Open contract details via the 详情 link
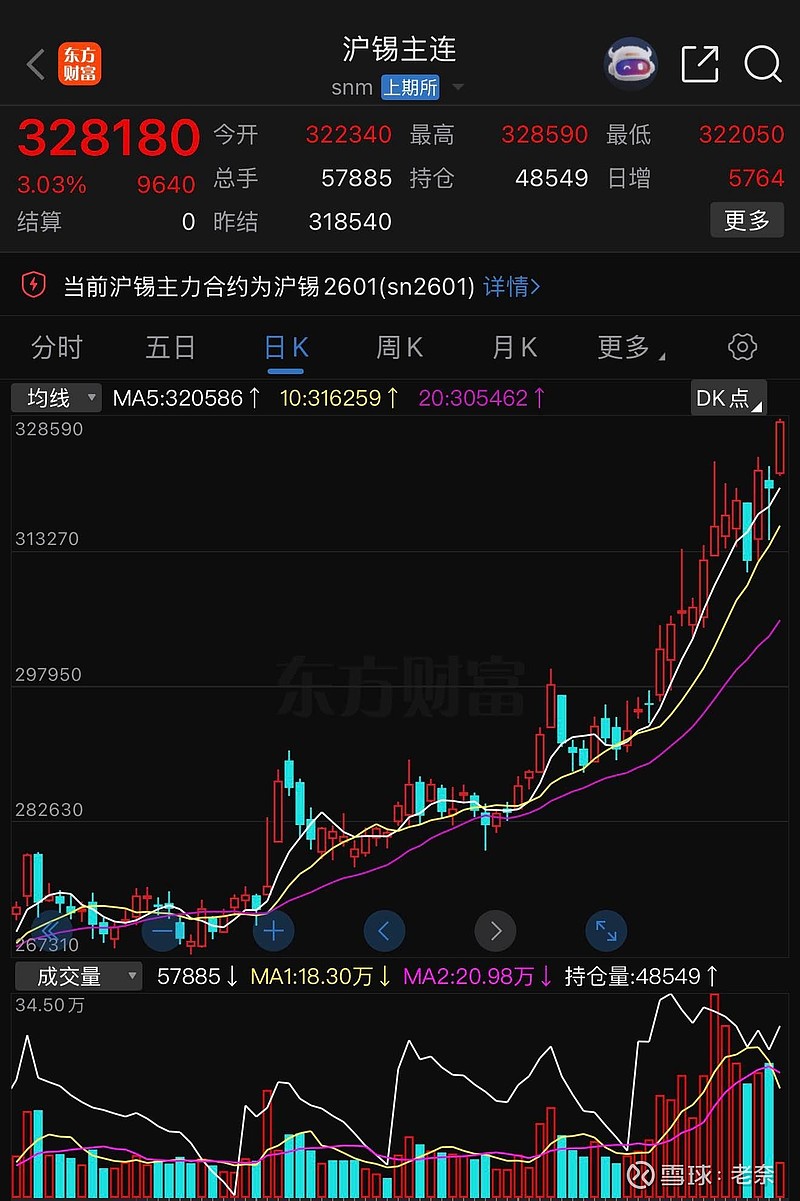800x1201 pixels. click(x=512, y=287)
